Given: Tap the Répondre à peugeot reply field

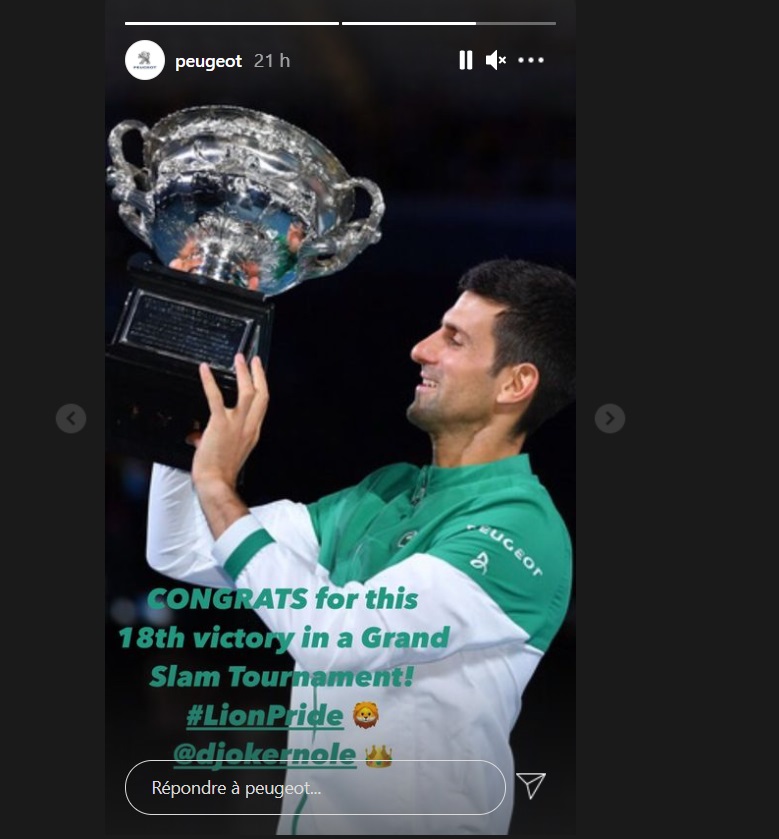Looking at the screenshot, I should (315, 787).
